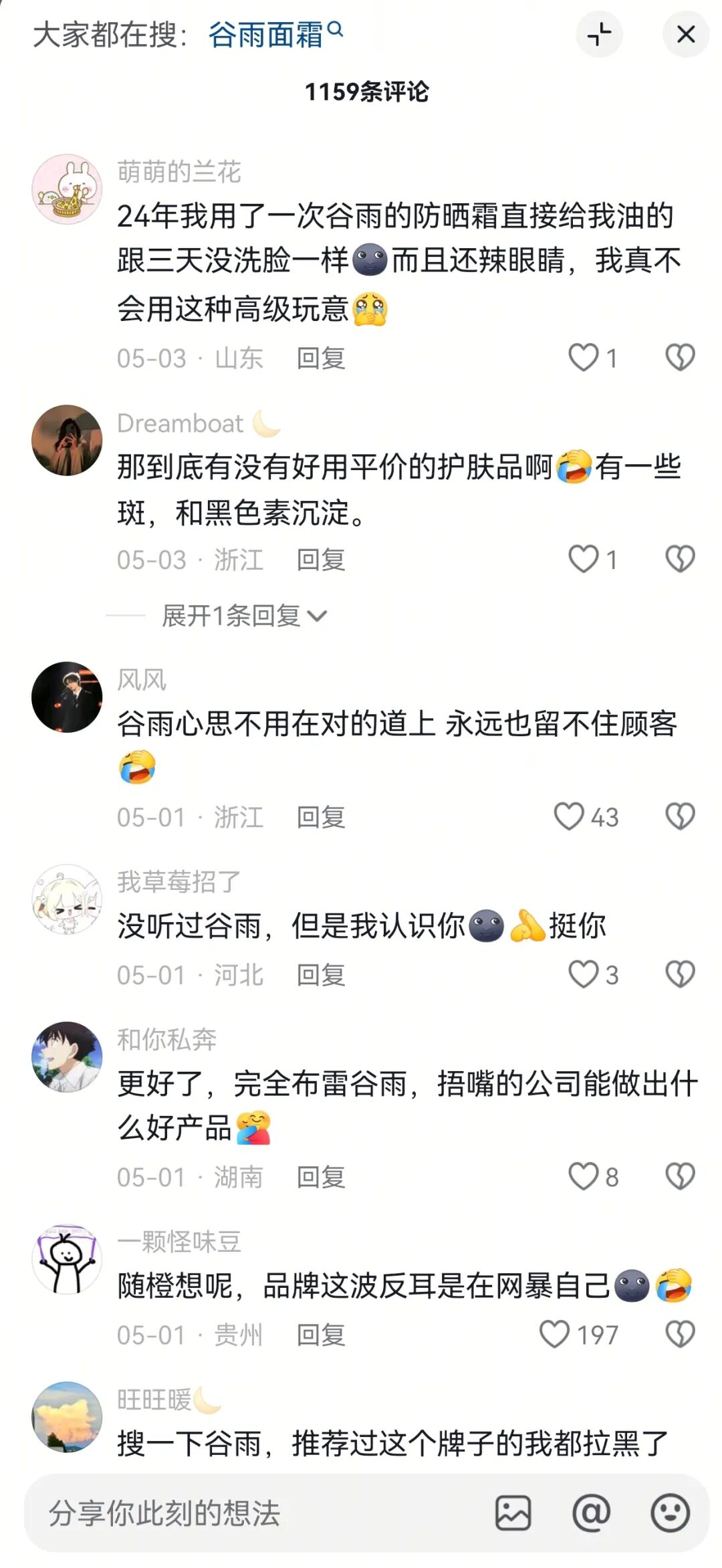Dislike 一颗怪味豆's comment
The width and height of the screenshot is (722, 1568).
tap(681, 1335)
